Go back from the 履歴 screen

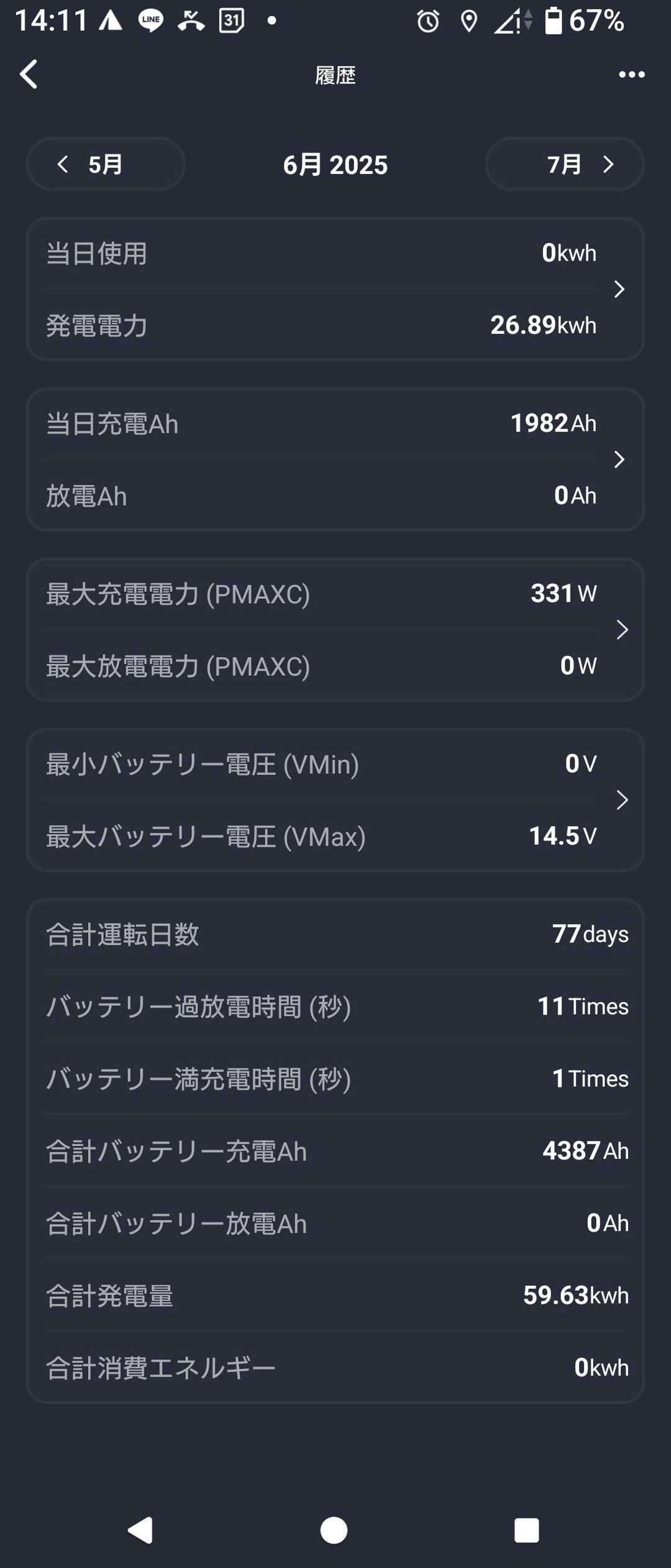coord(29,75)
